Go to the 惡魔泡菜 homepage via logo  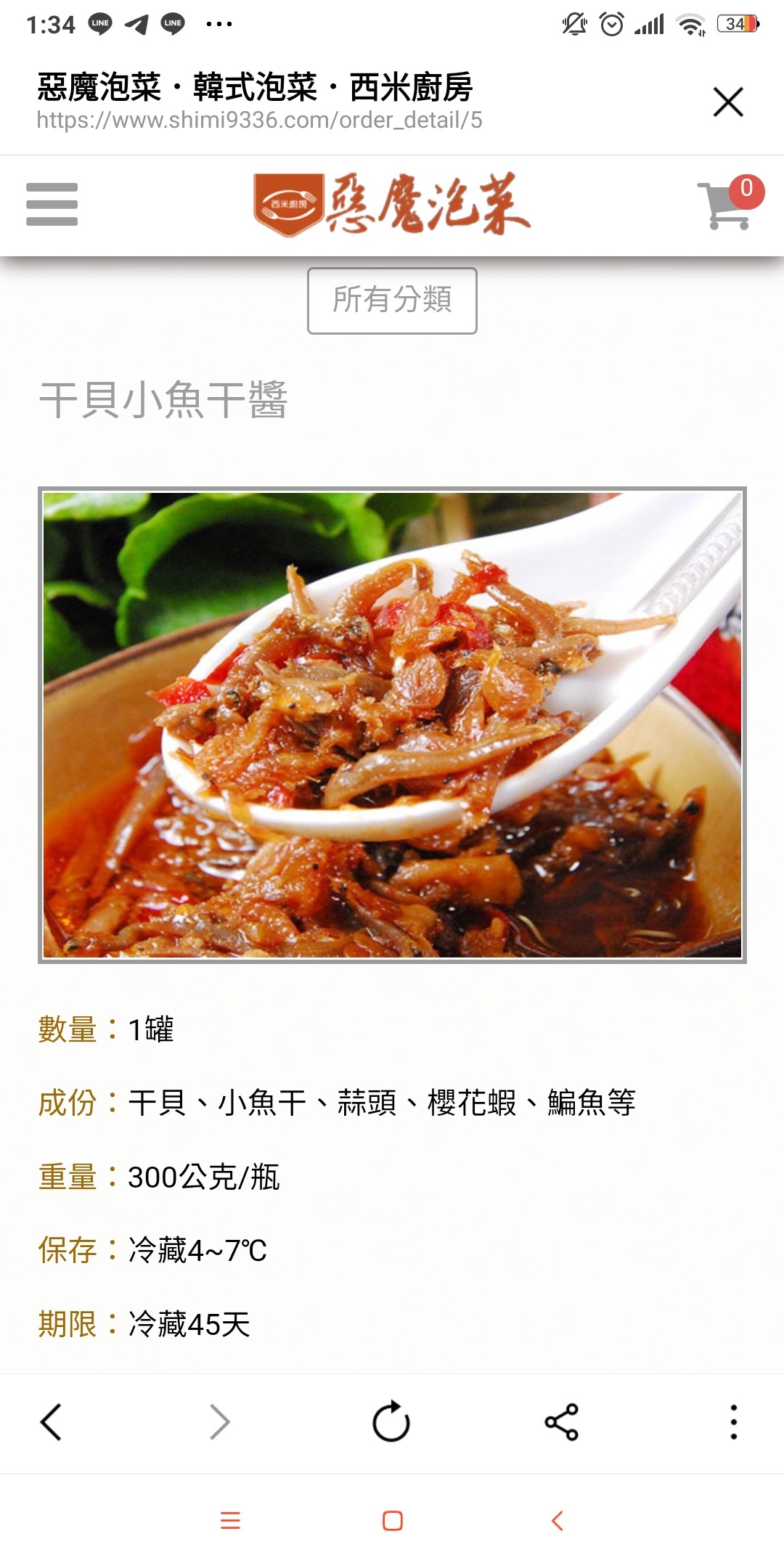392,204
